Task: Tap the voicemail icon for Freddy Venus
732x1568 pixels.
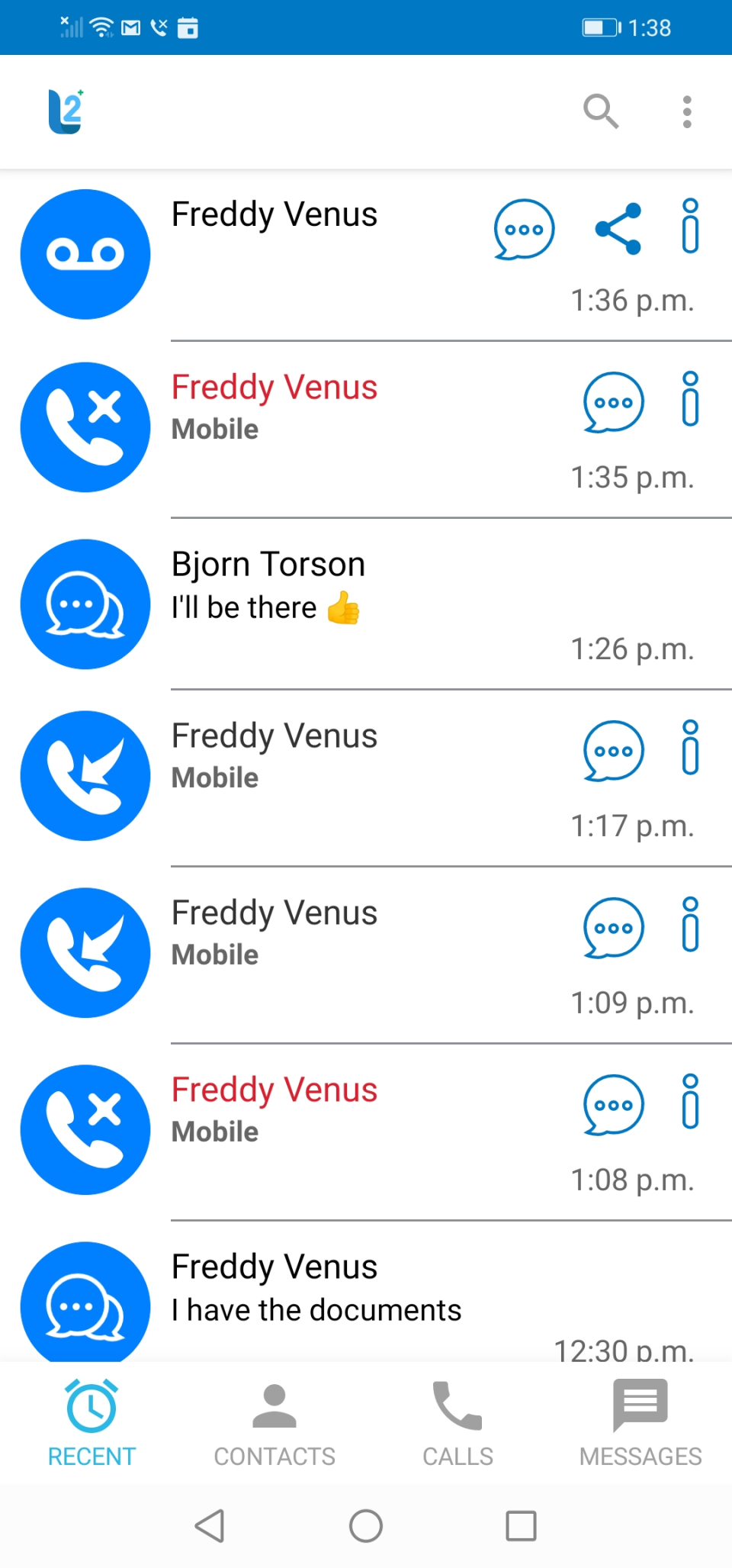Action: (x=85, y=253)
